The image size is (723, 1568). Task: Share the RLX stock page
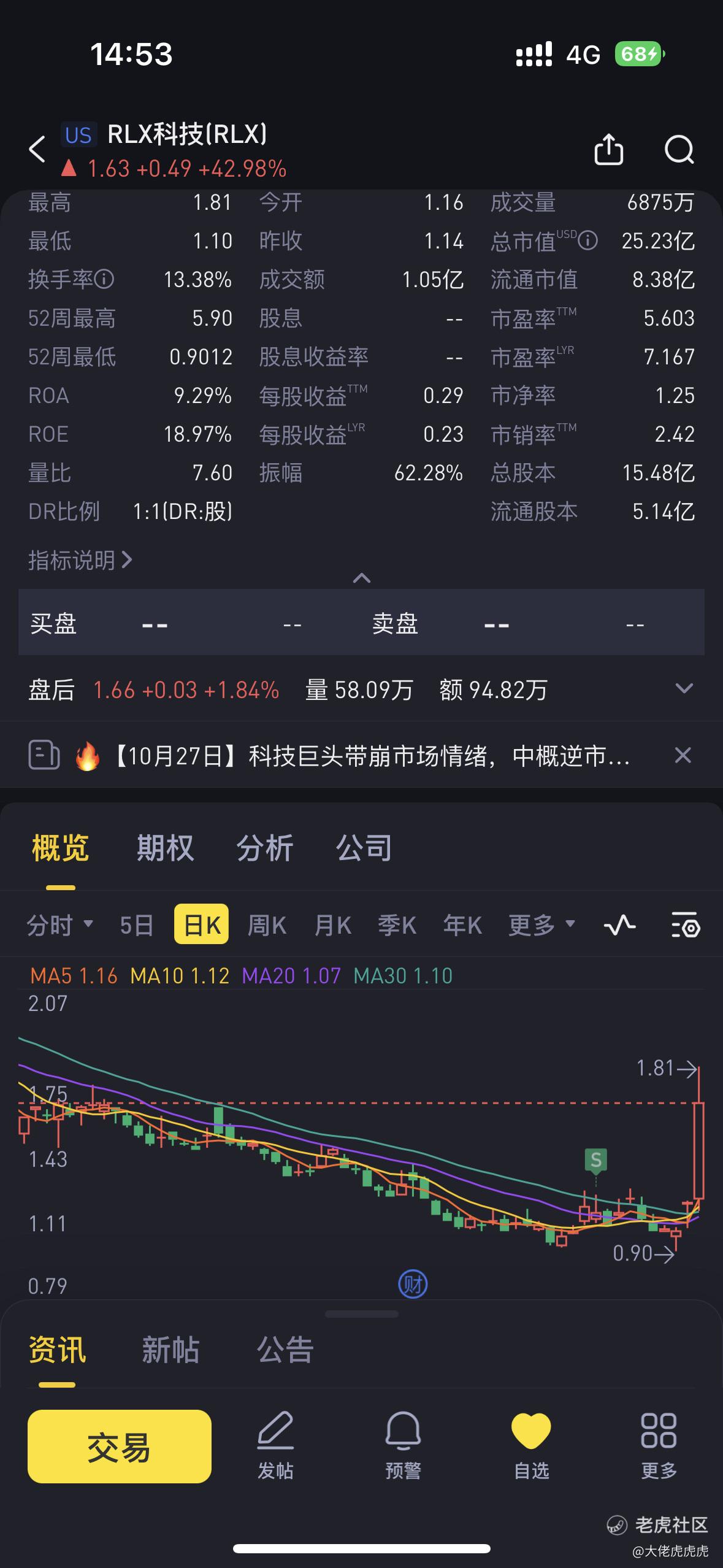(609, 149)
